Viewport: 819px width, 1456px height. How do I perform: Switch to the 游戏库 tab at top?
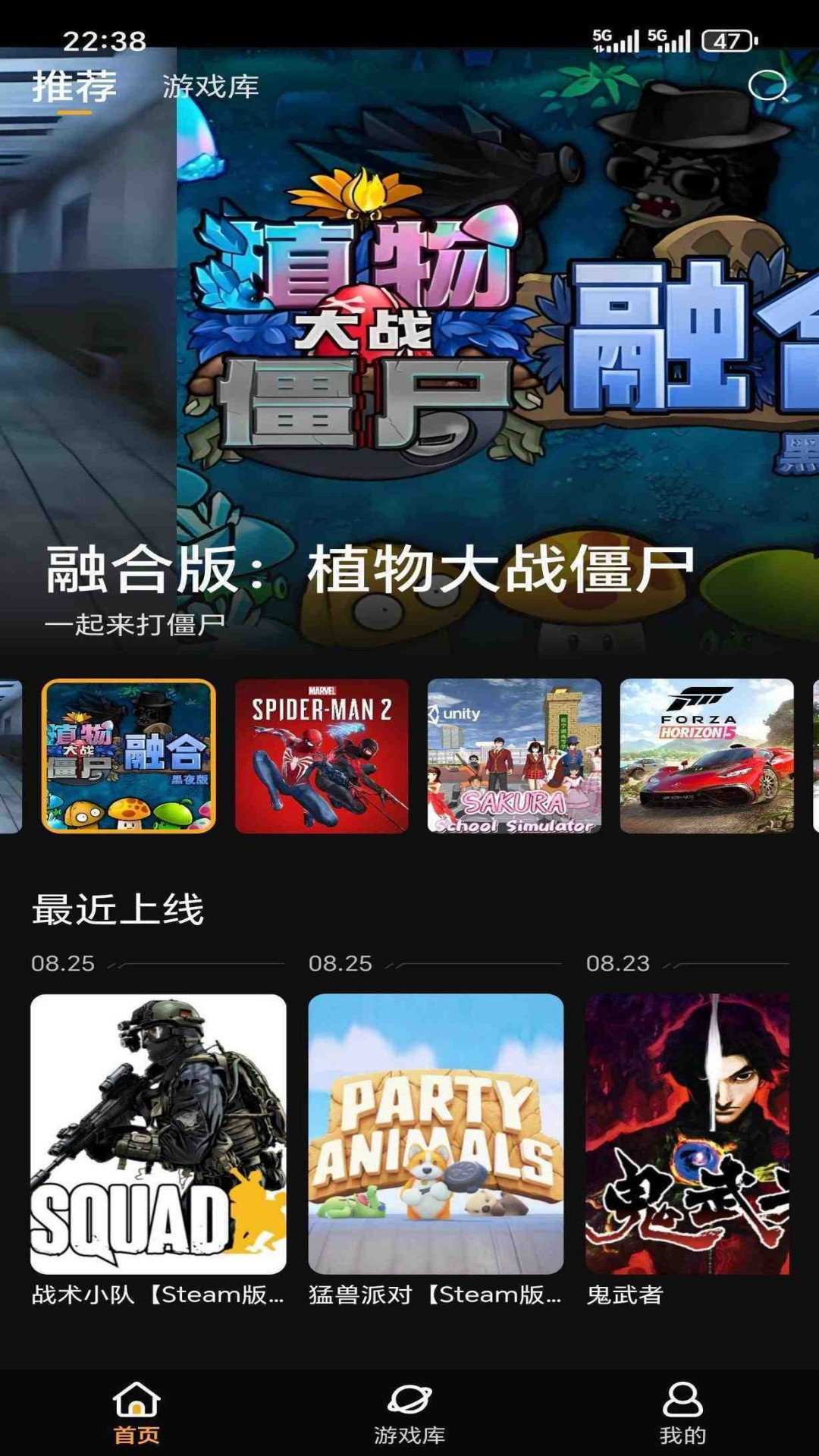click(210, 87)
